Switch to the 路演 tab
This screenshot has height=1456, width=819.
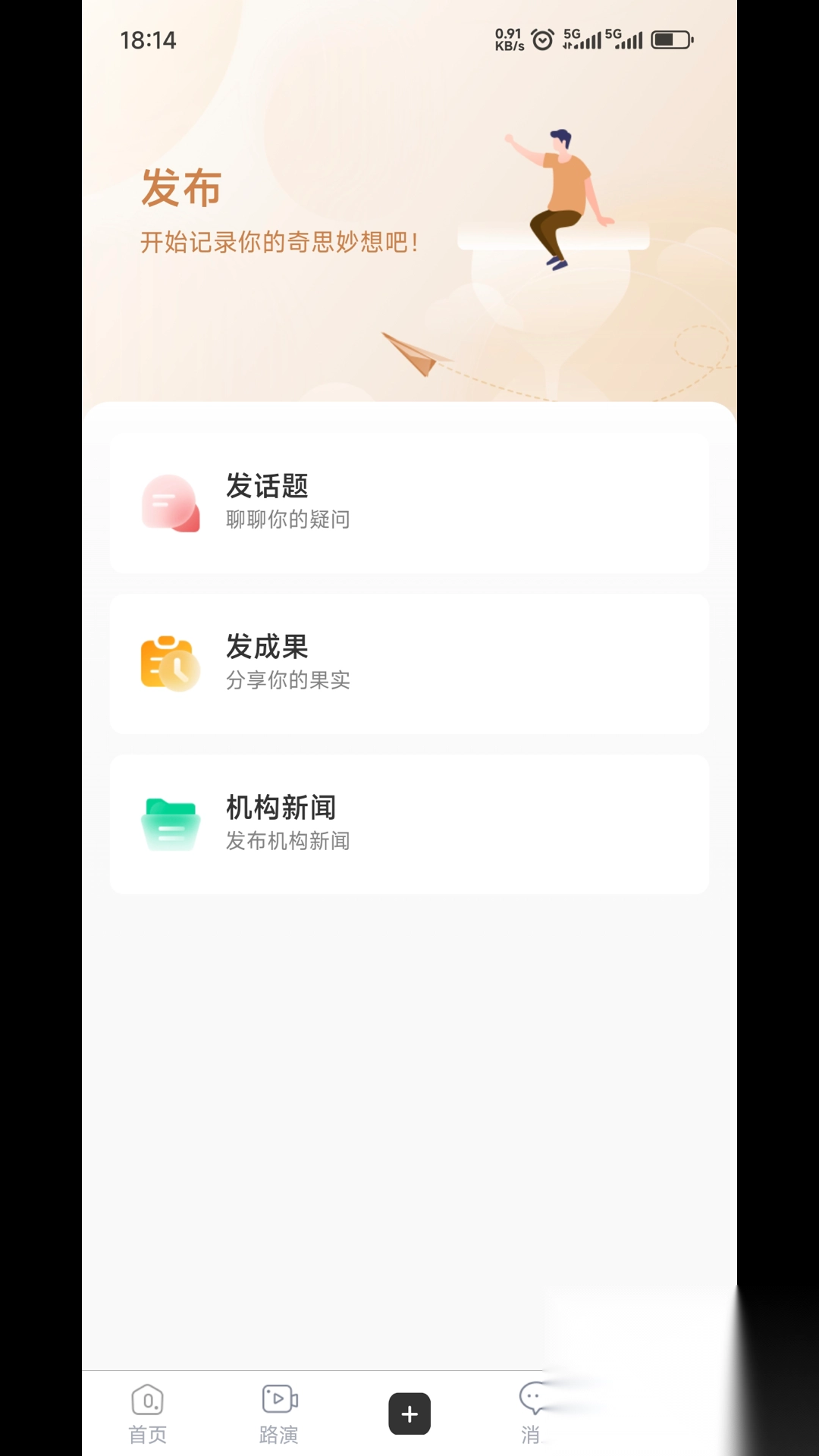278,1412
